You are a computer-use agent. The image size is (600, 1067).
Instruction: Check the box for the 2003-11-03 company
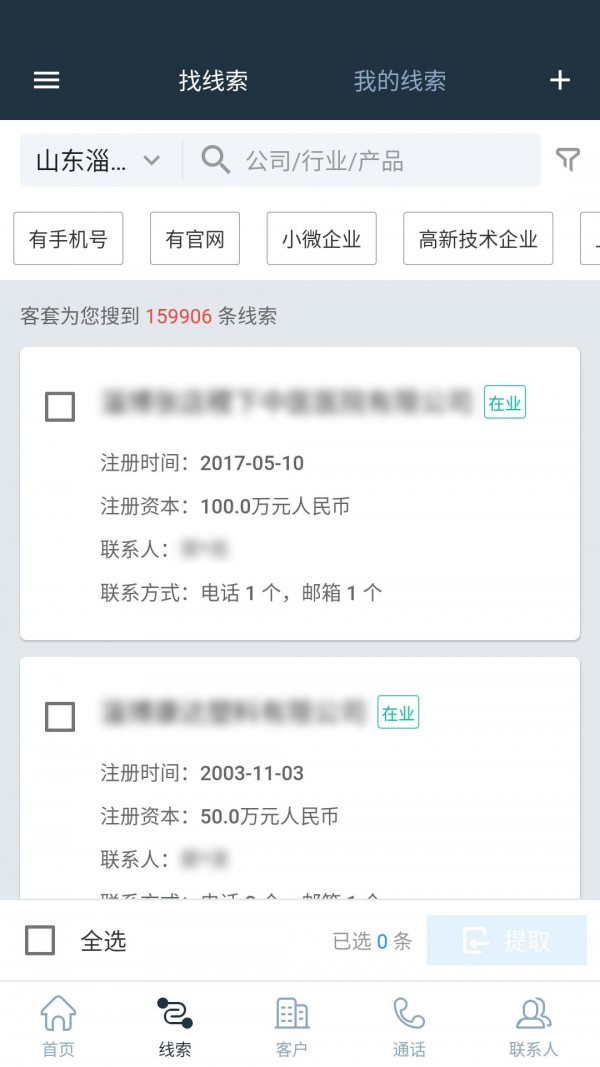(x=60, y=717)
